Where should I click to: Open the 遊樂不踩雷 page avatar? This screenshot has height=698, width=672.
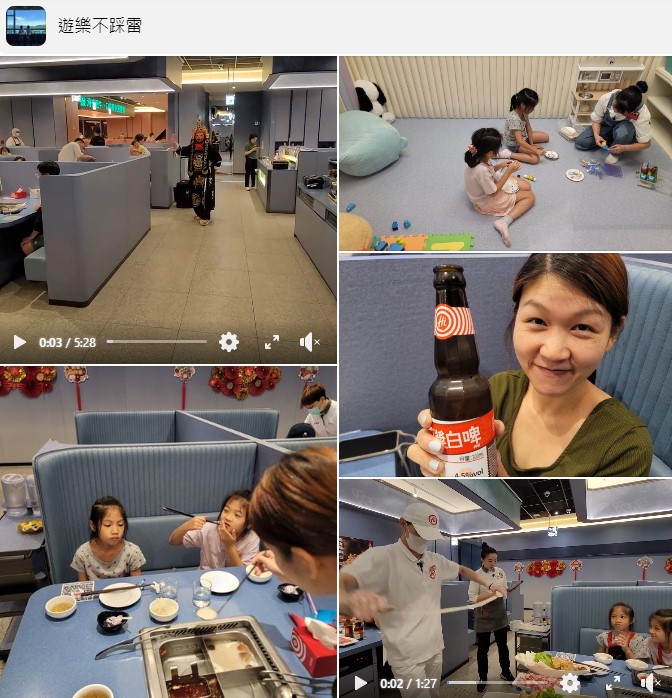click(x=26, y=26)
